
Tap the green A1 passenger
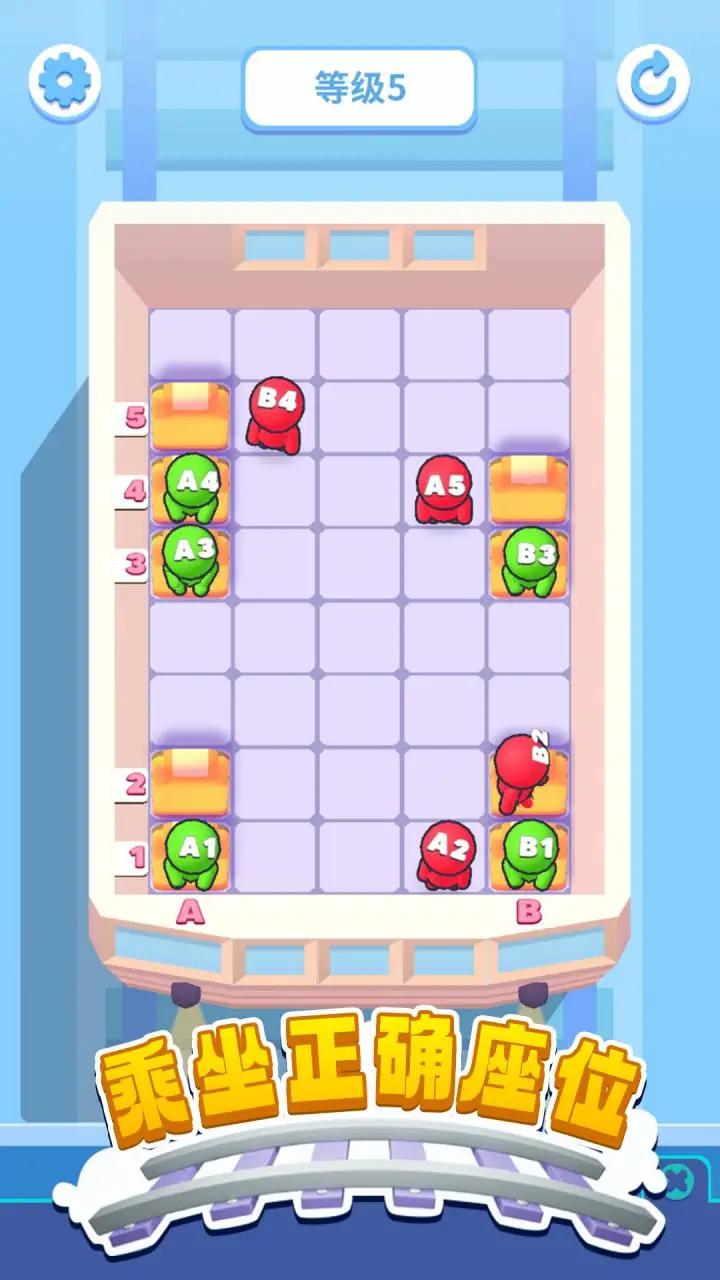(191, 855)
